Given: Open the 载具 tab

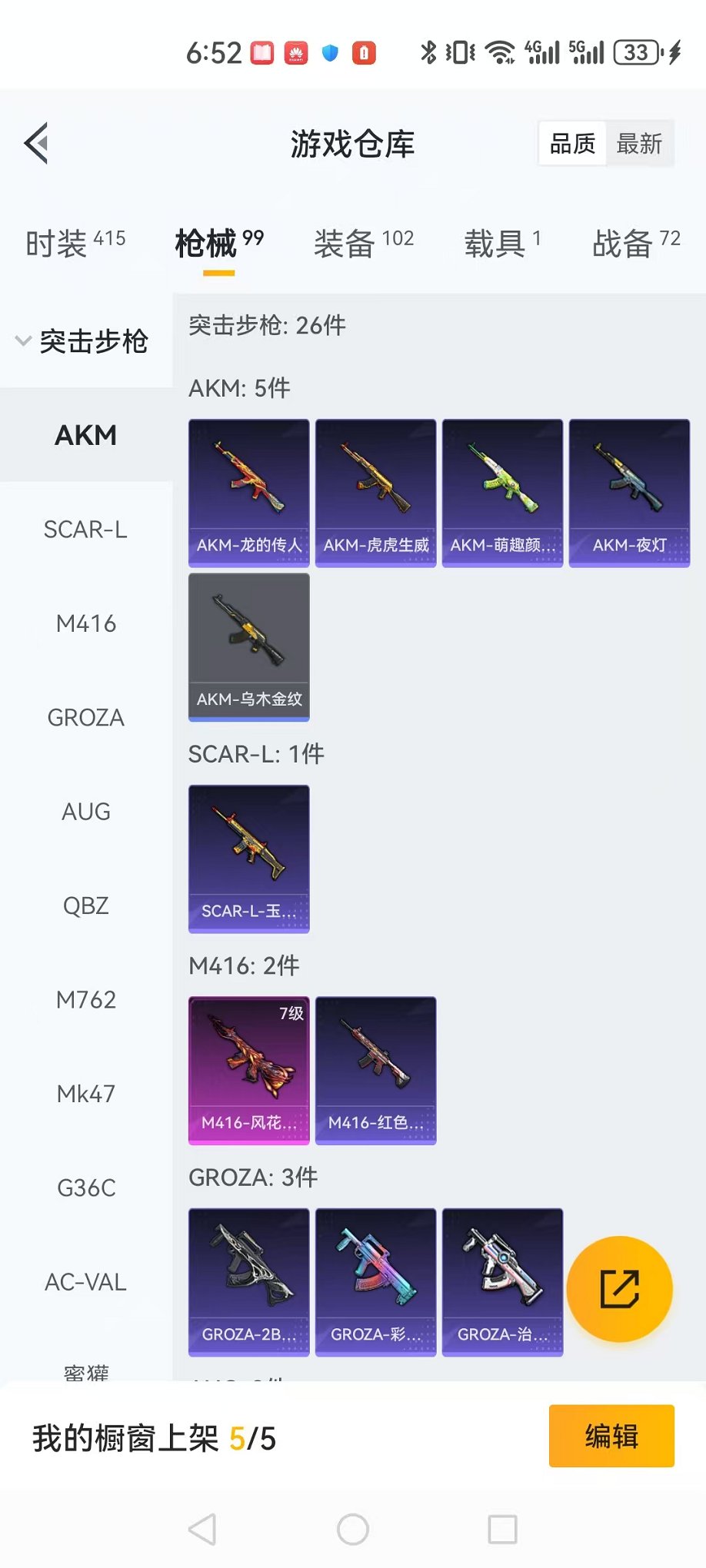Looking at the screenshot, I should point(501,243).
